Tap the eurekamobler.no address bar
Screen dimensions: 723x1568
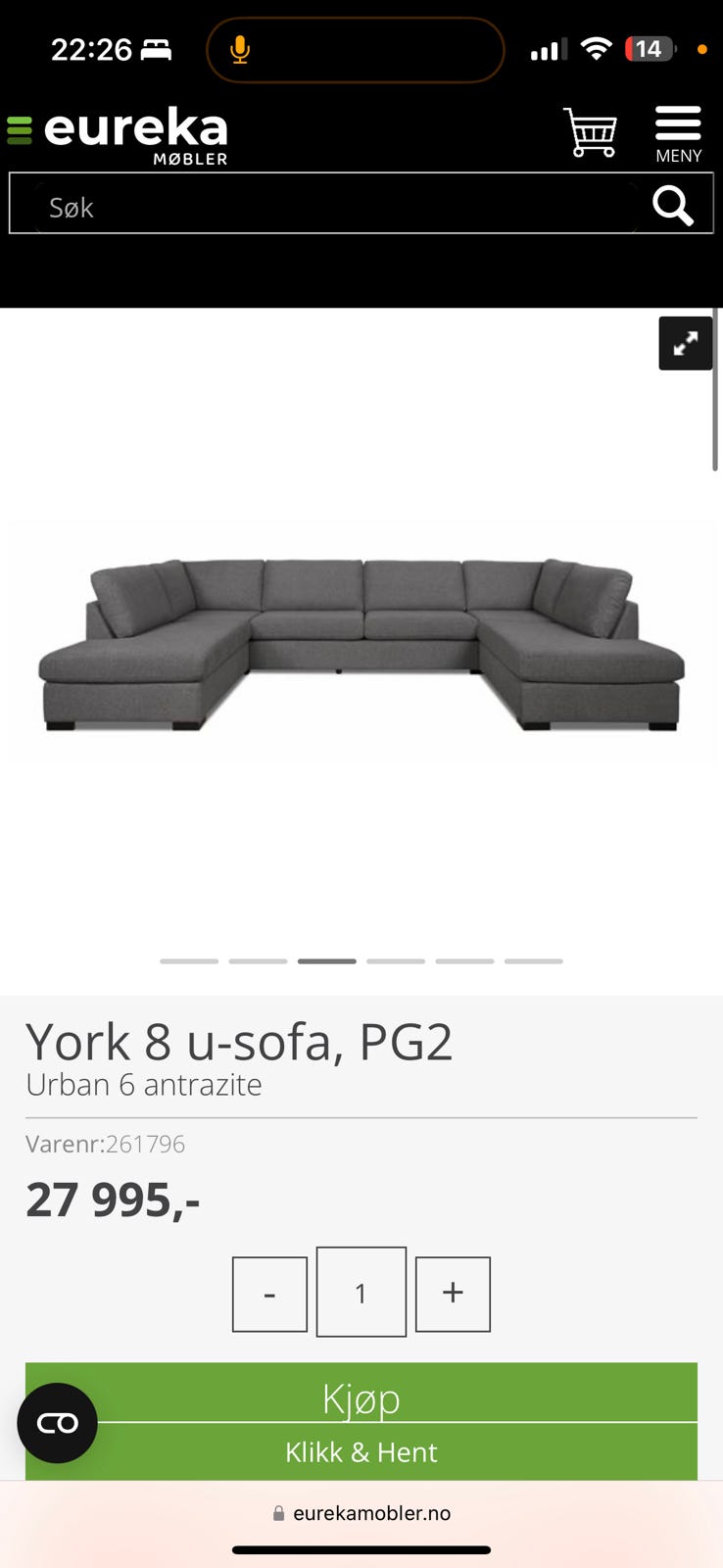pos(361,1513)
